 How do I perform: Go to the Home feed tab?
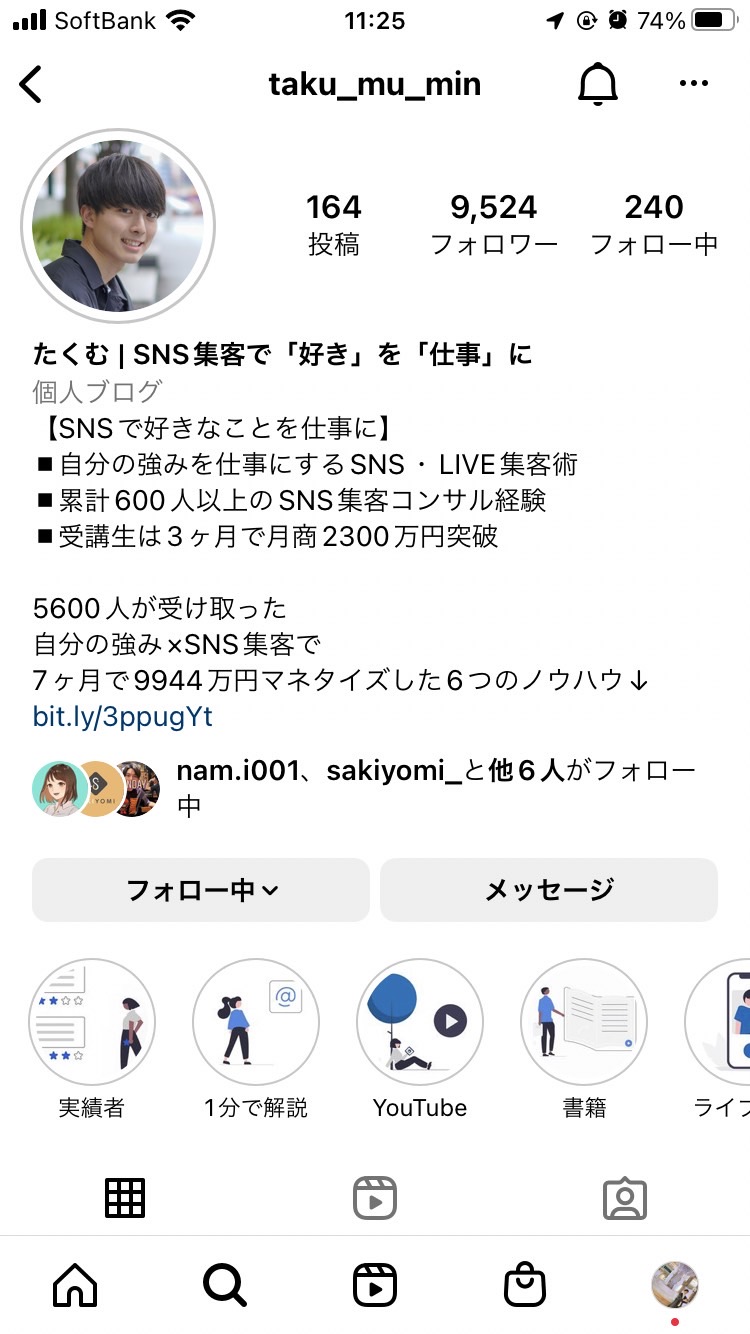pyautogui.click(x=75, y=1284)
